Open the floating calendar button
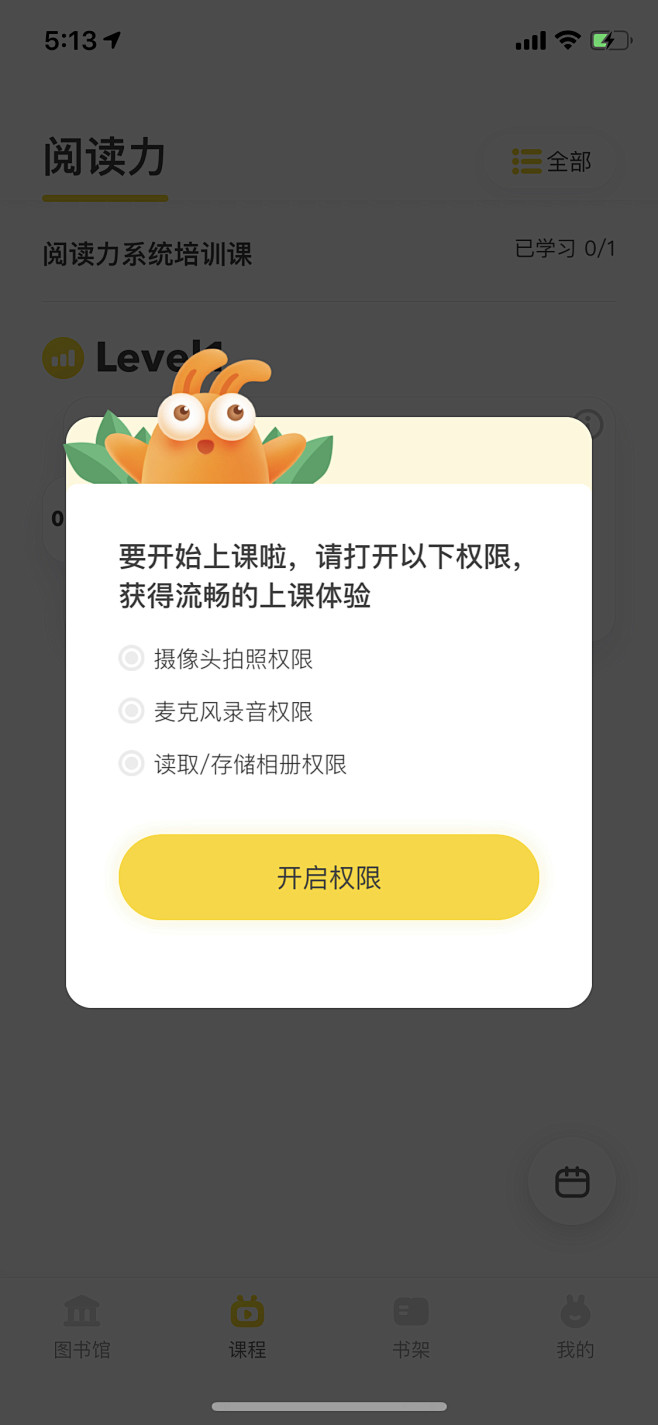This screenshot has width=658, height=1425. coord(572,1182)
